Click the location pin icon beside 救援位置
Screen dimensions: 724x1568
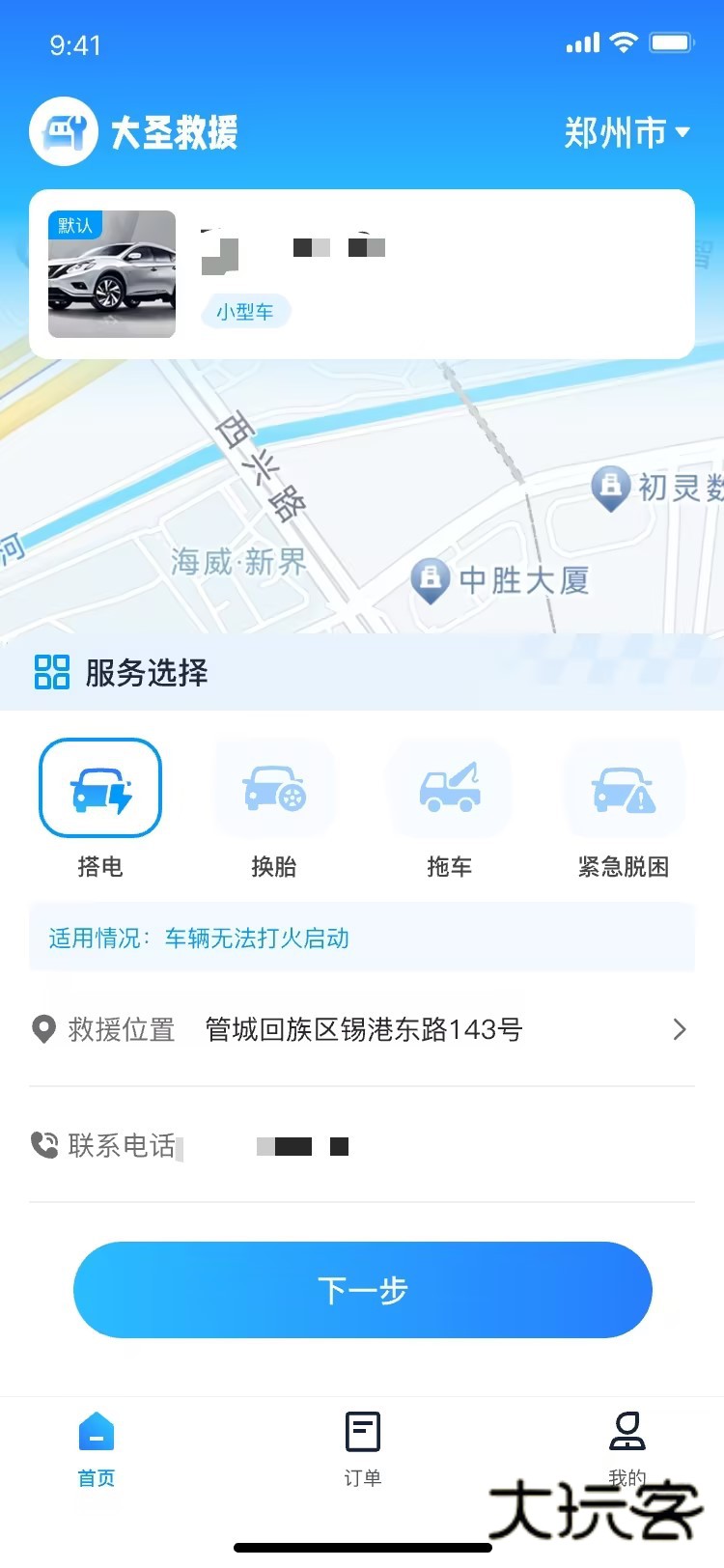[x=43, y=1029]
